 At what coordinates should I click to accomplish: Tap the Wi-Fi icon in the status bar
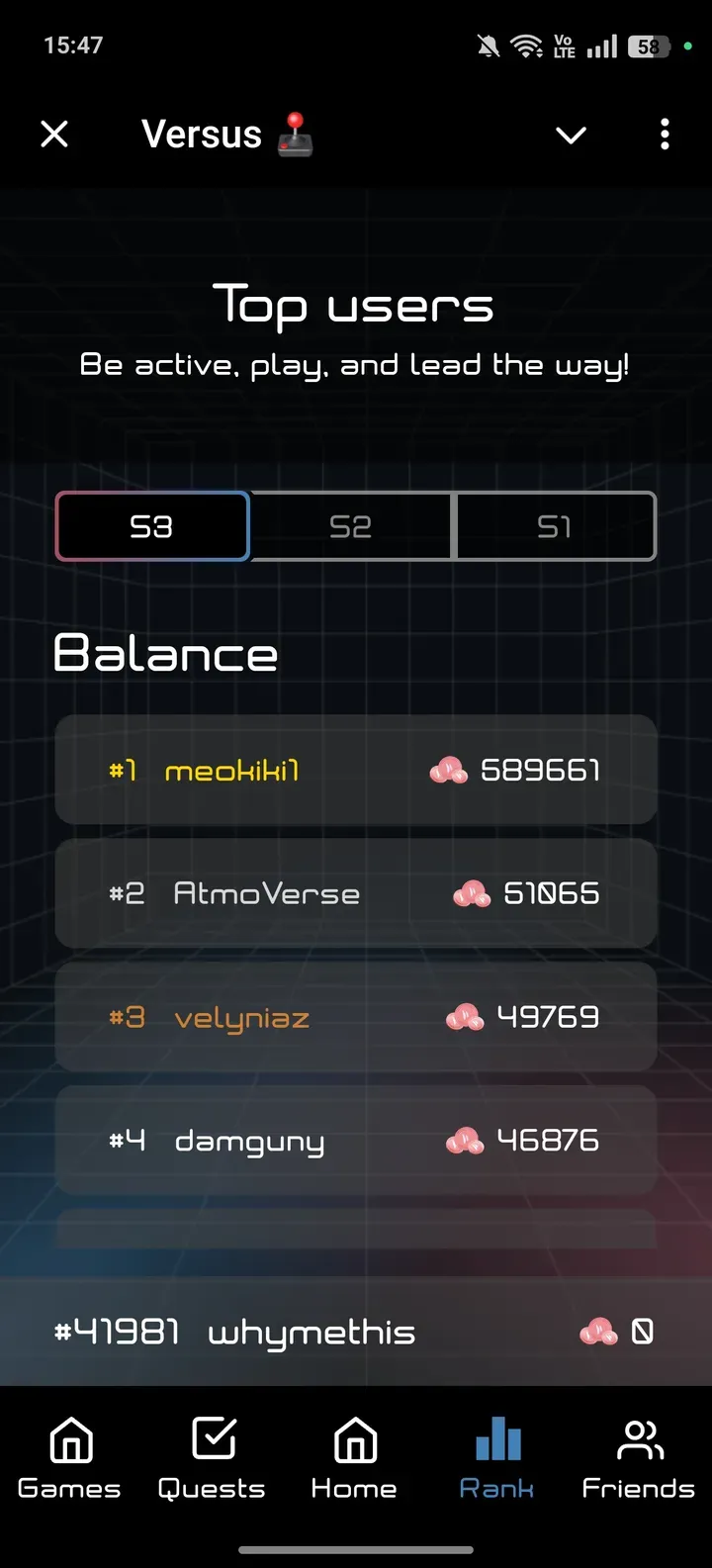[x=527, y=45]
